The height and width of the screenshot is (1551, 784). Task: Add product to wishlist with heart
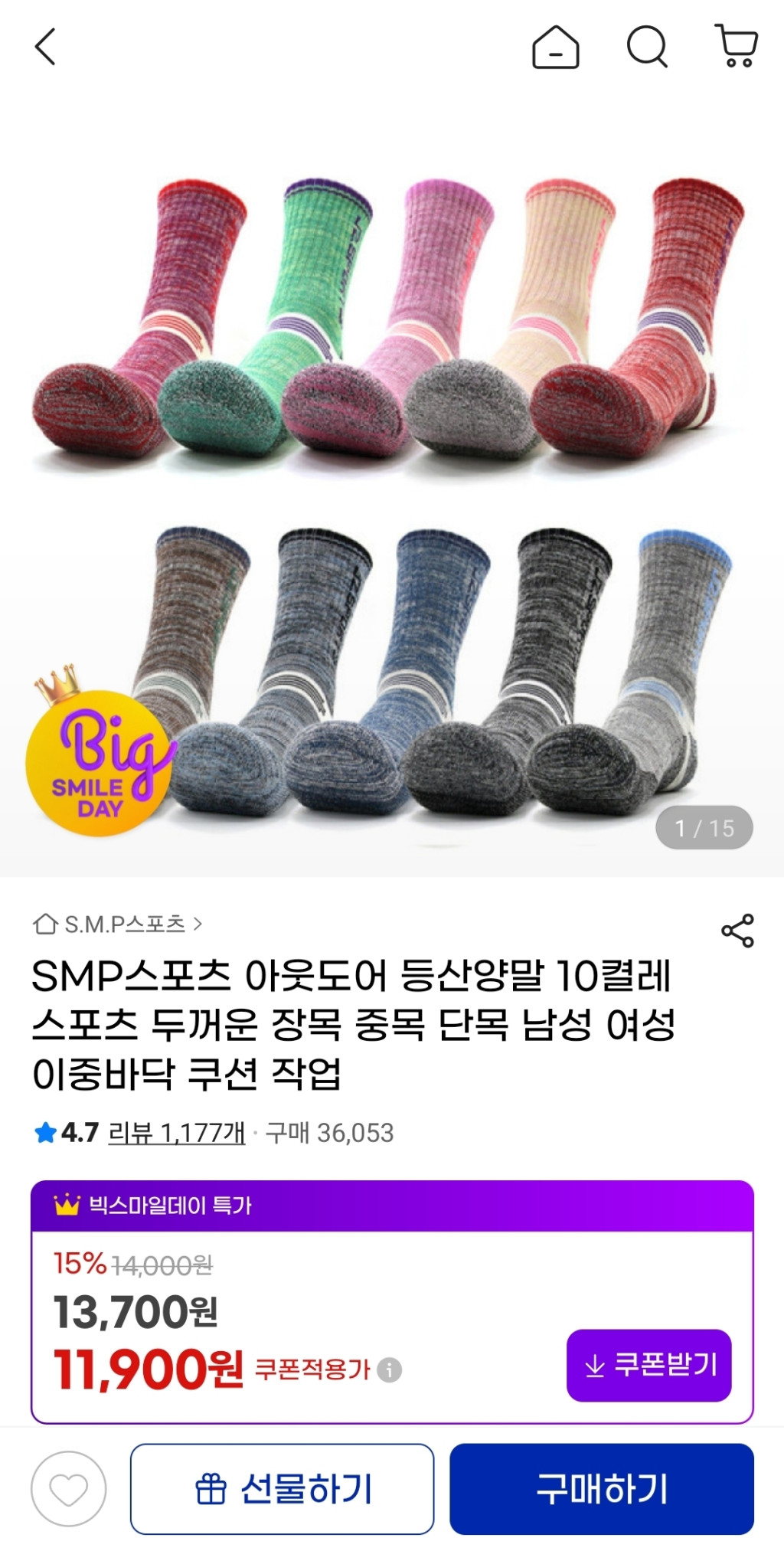click(69, 1489)
